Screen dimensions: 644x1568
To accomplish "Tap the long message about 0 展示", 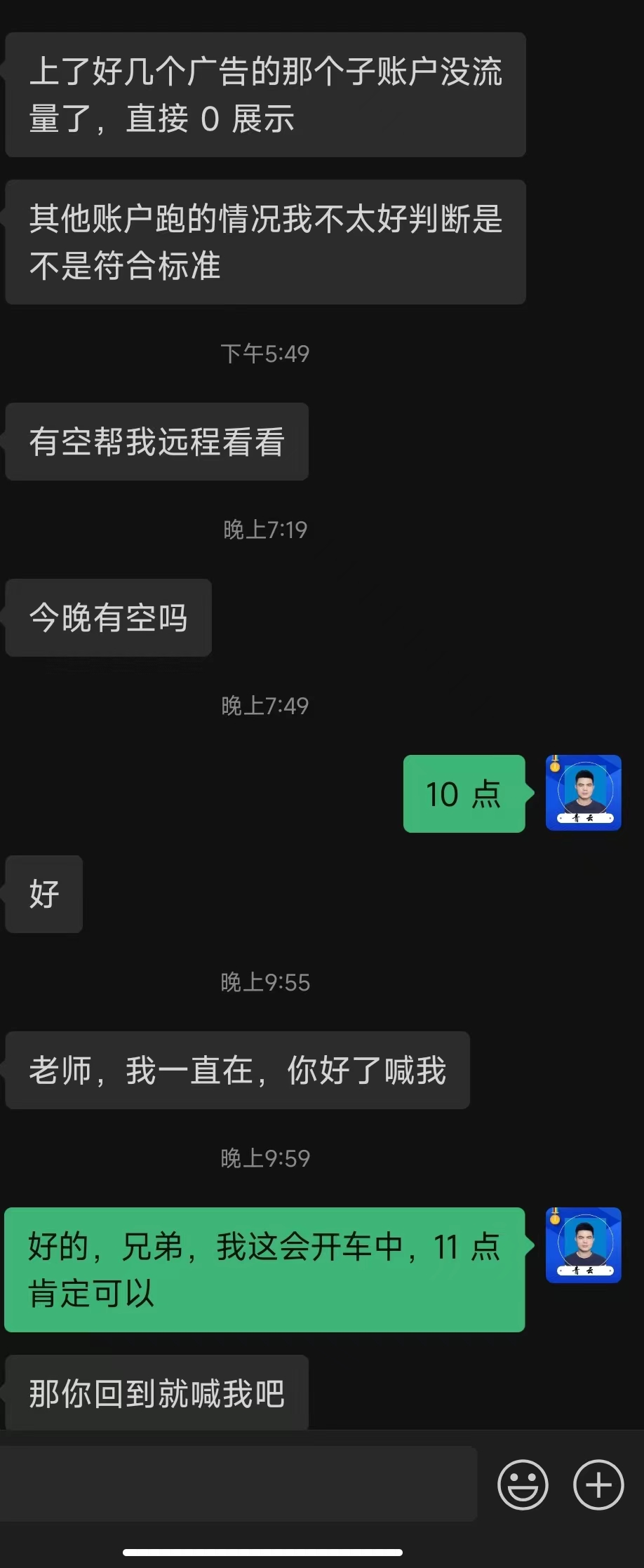I will click(x=264, y=95).
